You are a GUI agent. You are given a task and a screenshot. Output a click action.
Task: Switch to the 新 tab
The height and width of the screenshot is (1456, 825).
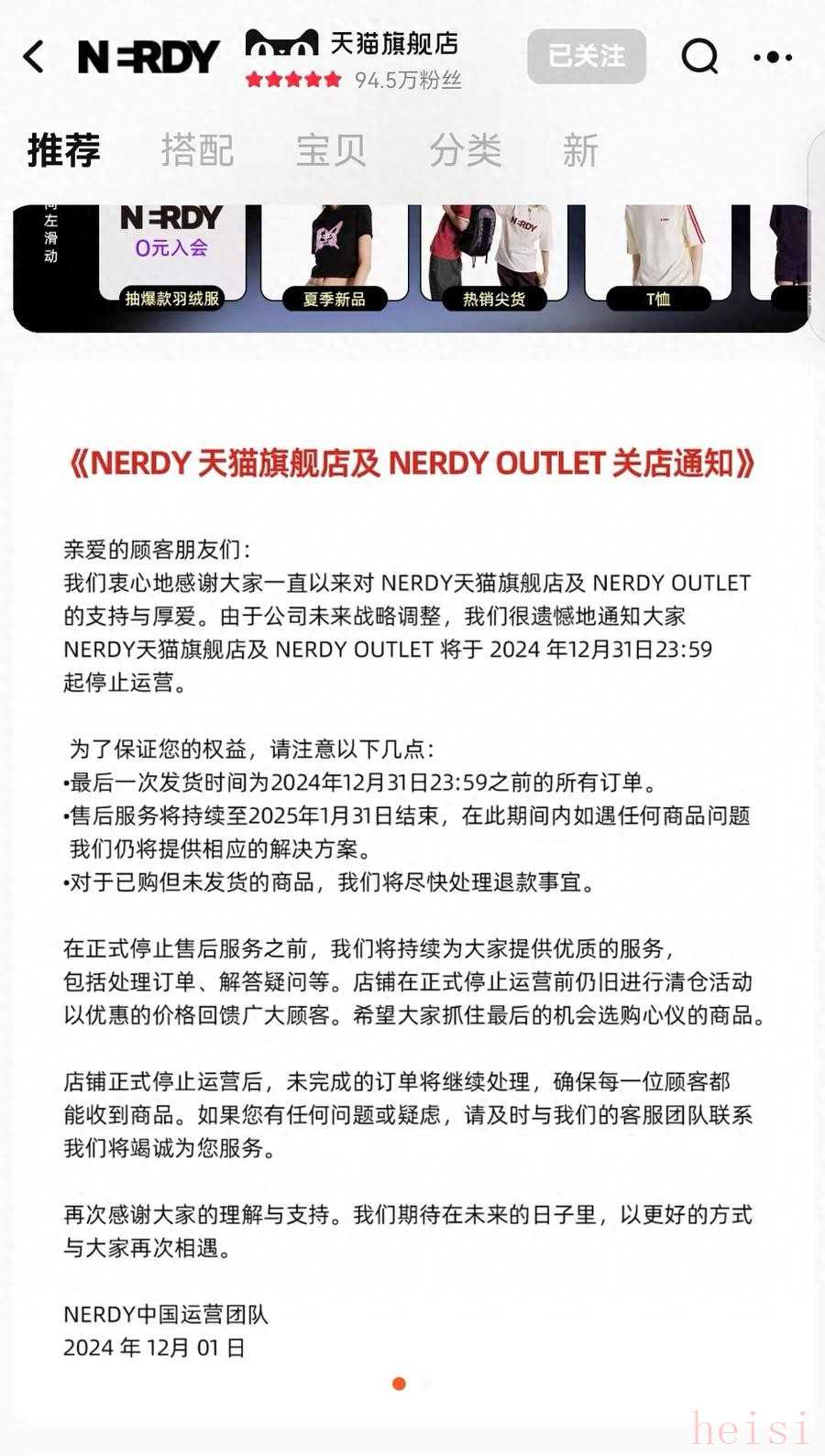click(580, 150)
